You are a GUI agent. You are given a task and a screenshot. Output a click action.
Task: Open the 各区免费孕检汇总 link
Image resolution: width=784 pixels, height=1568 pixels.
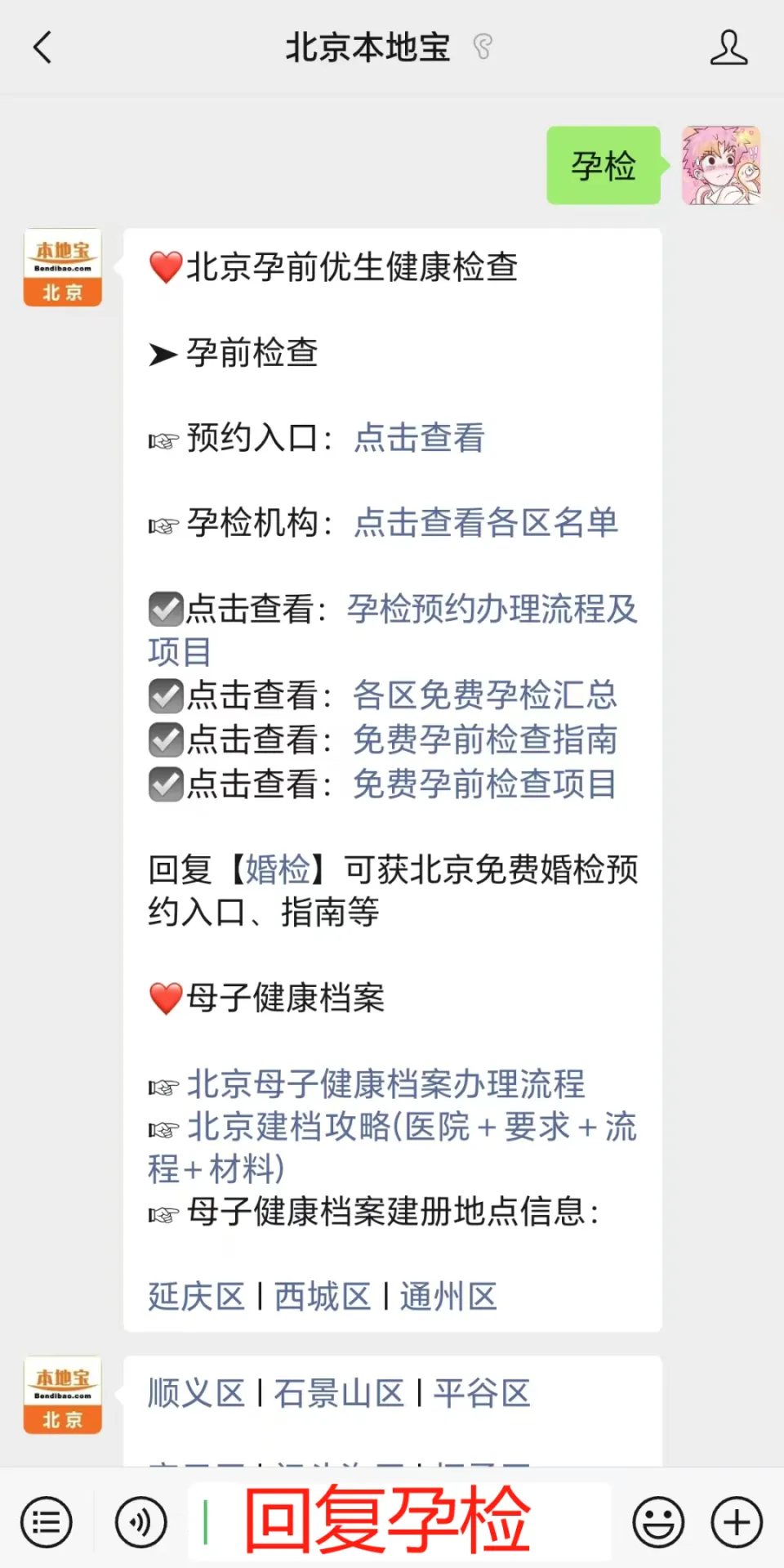tap(484, 695)
